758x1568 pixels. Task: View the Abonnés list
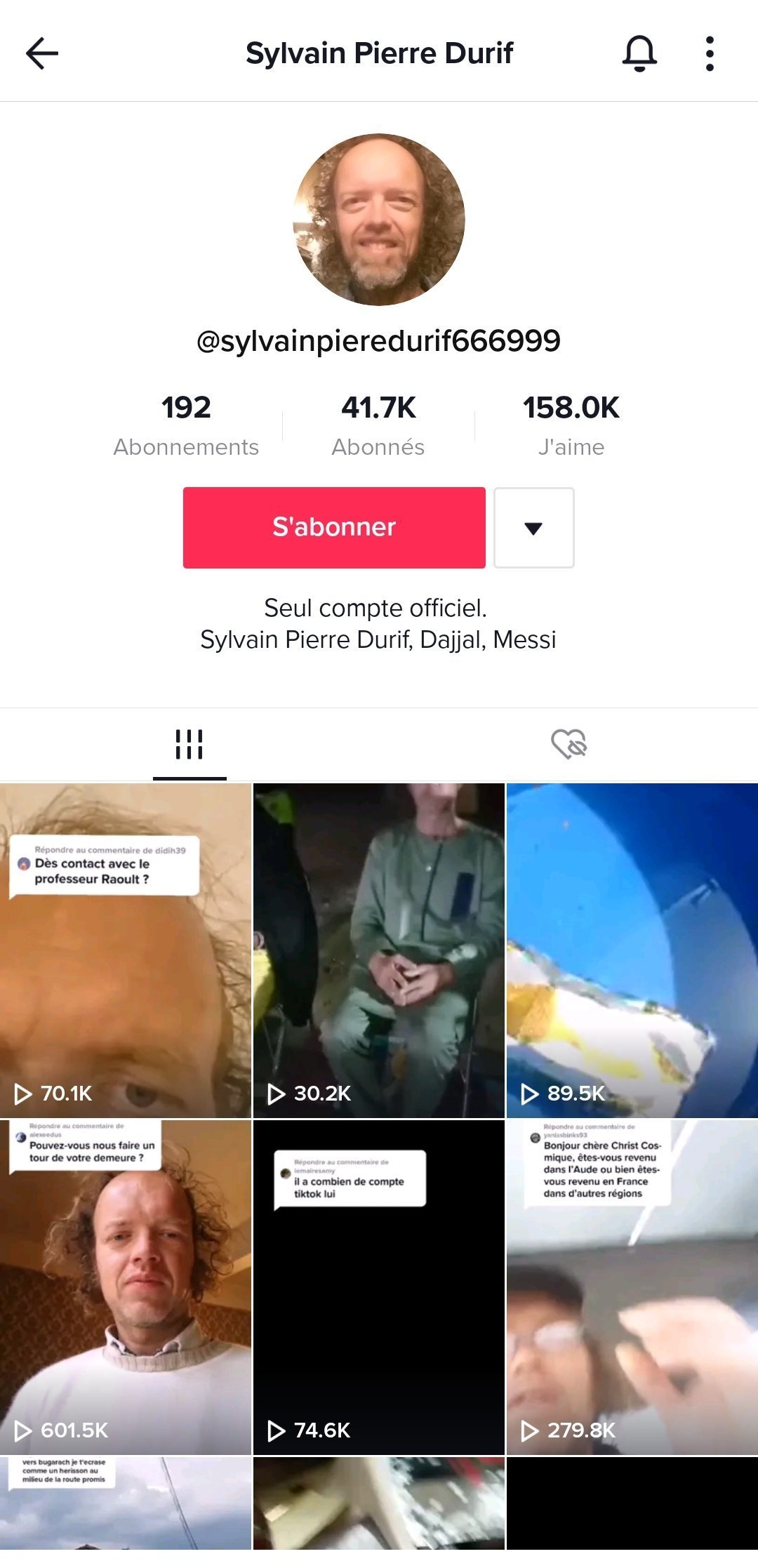coord(378,425)
